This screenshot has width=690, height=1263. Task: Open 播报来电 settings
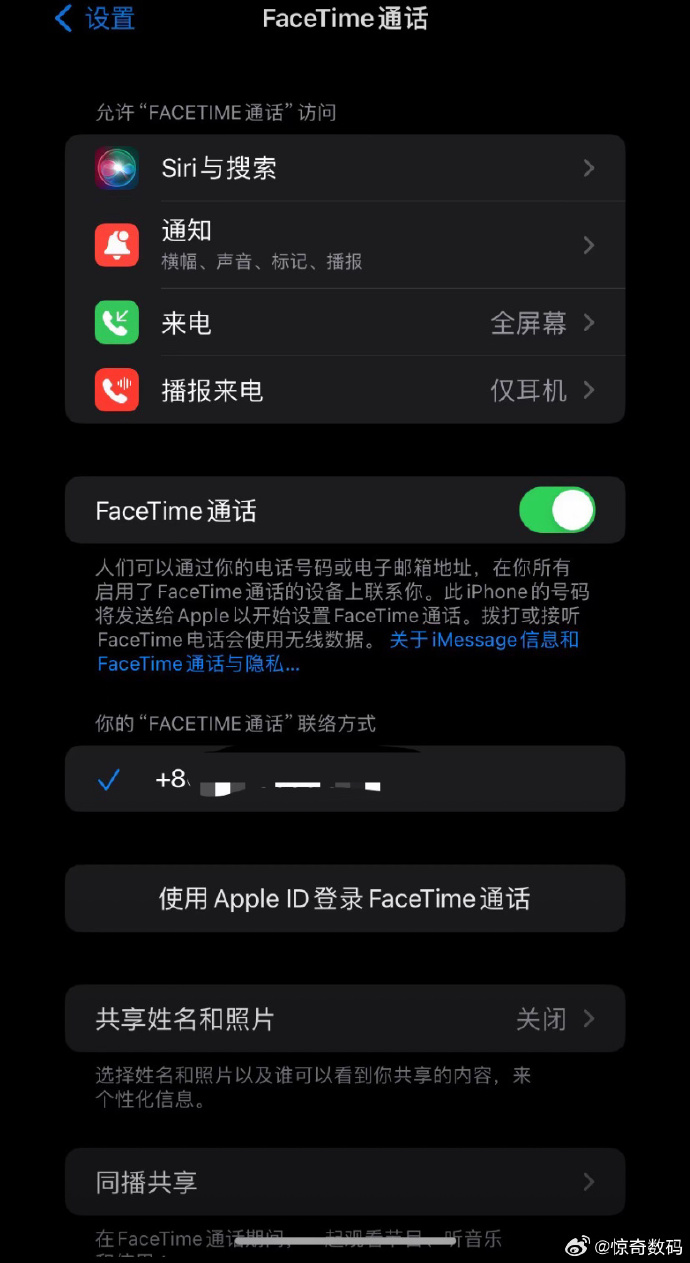345,390
